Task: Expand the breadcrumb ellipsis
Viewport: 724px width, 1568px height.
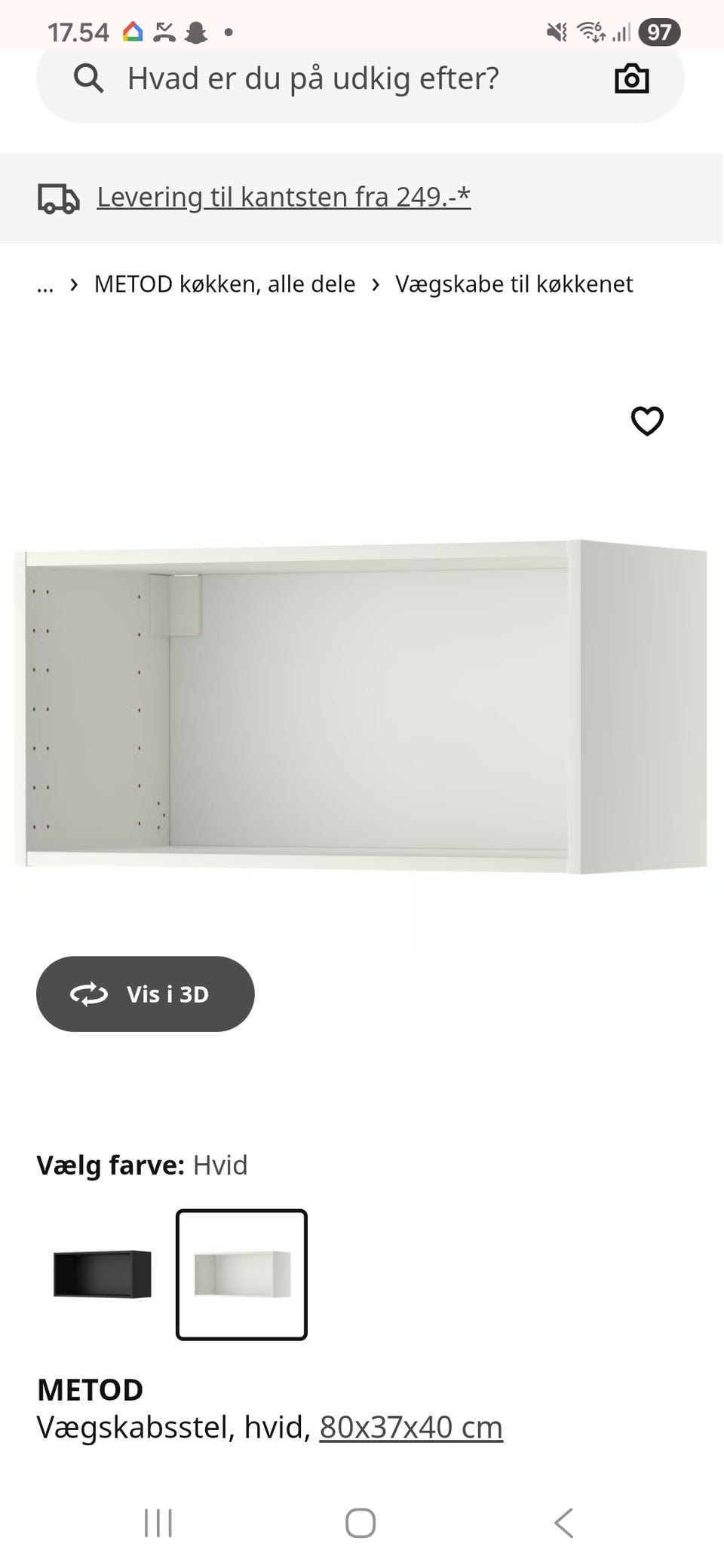Action: coord(45,284)
